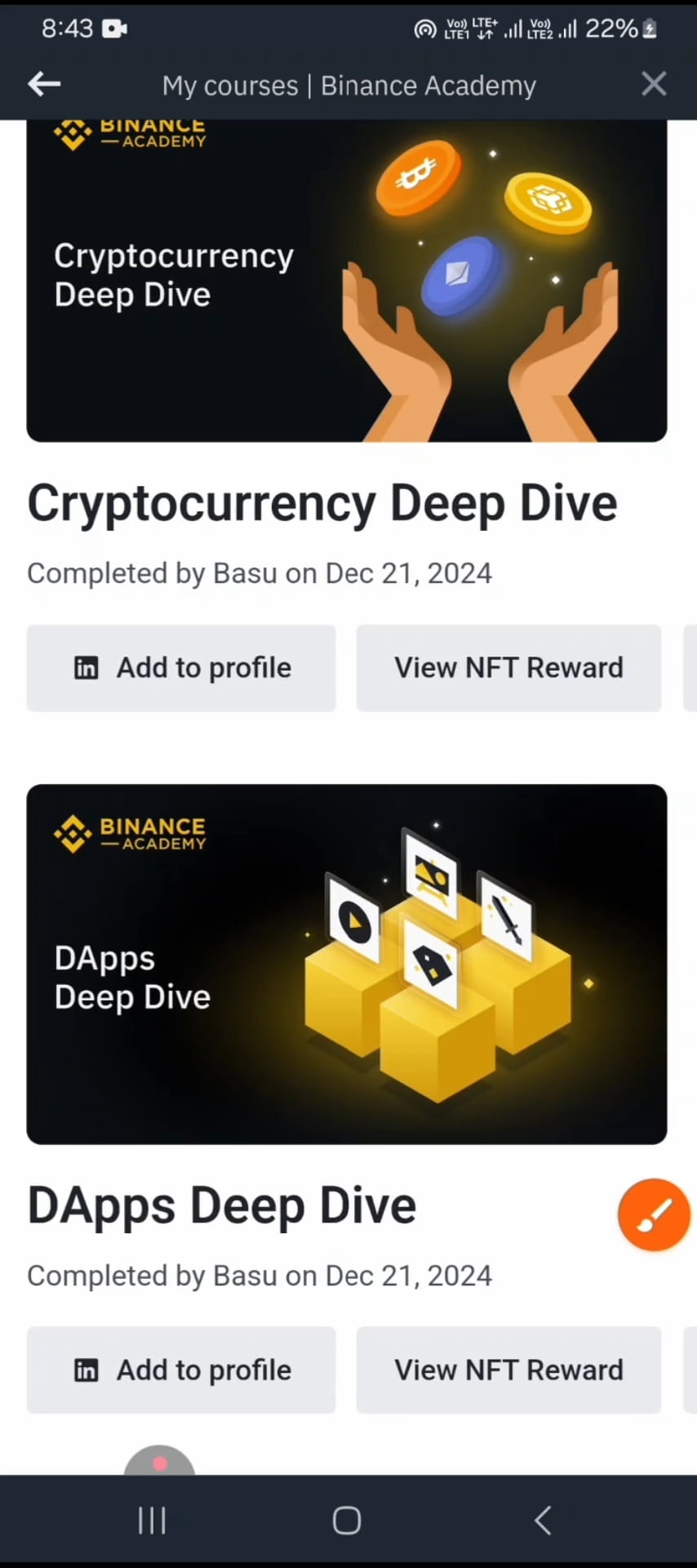This screenshot has width=697, height=1568.
Task: View NFT Reward for Cryptocurrency Deep Dive
Action: [x=508, y=667]
